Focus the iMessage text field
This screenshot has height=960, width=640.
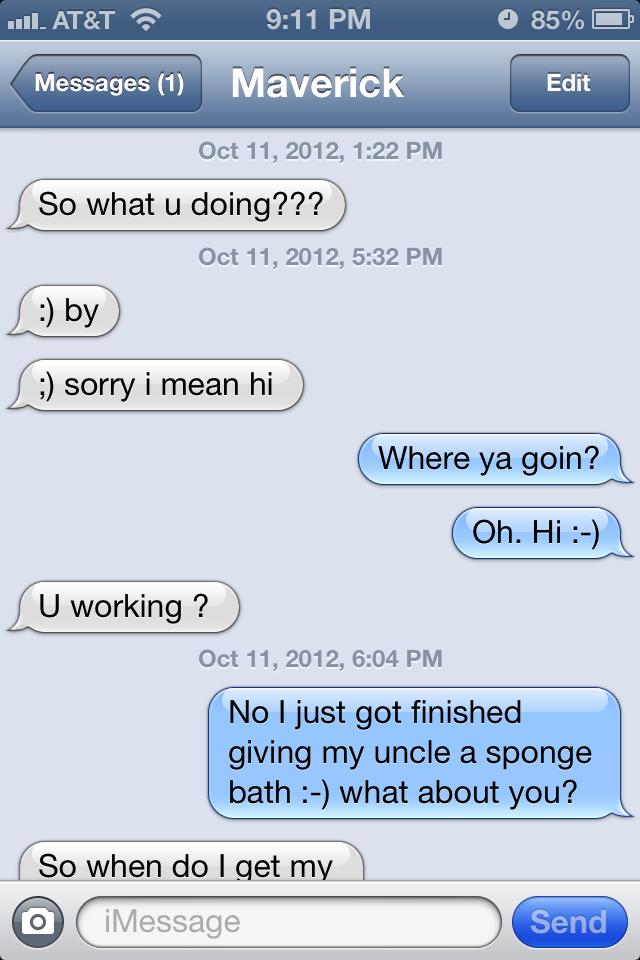coord(288,921)
